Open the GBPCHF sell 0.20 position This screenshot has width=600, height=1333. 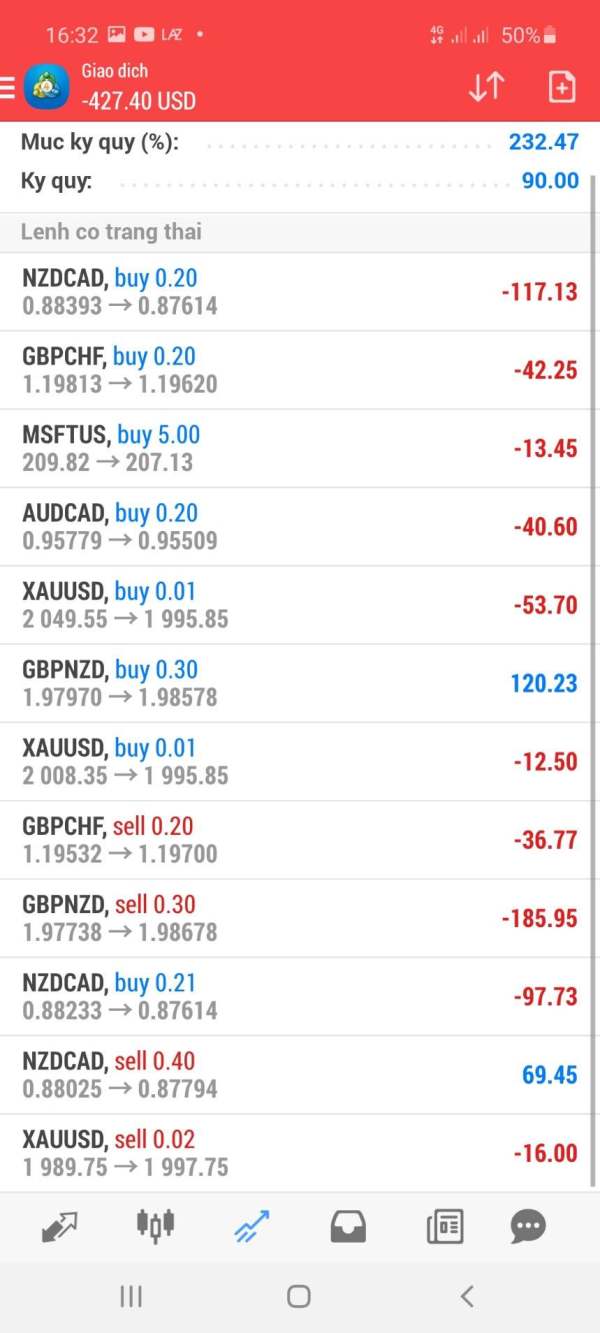click(300, 840)
